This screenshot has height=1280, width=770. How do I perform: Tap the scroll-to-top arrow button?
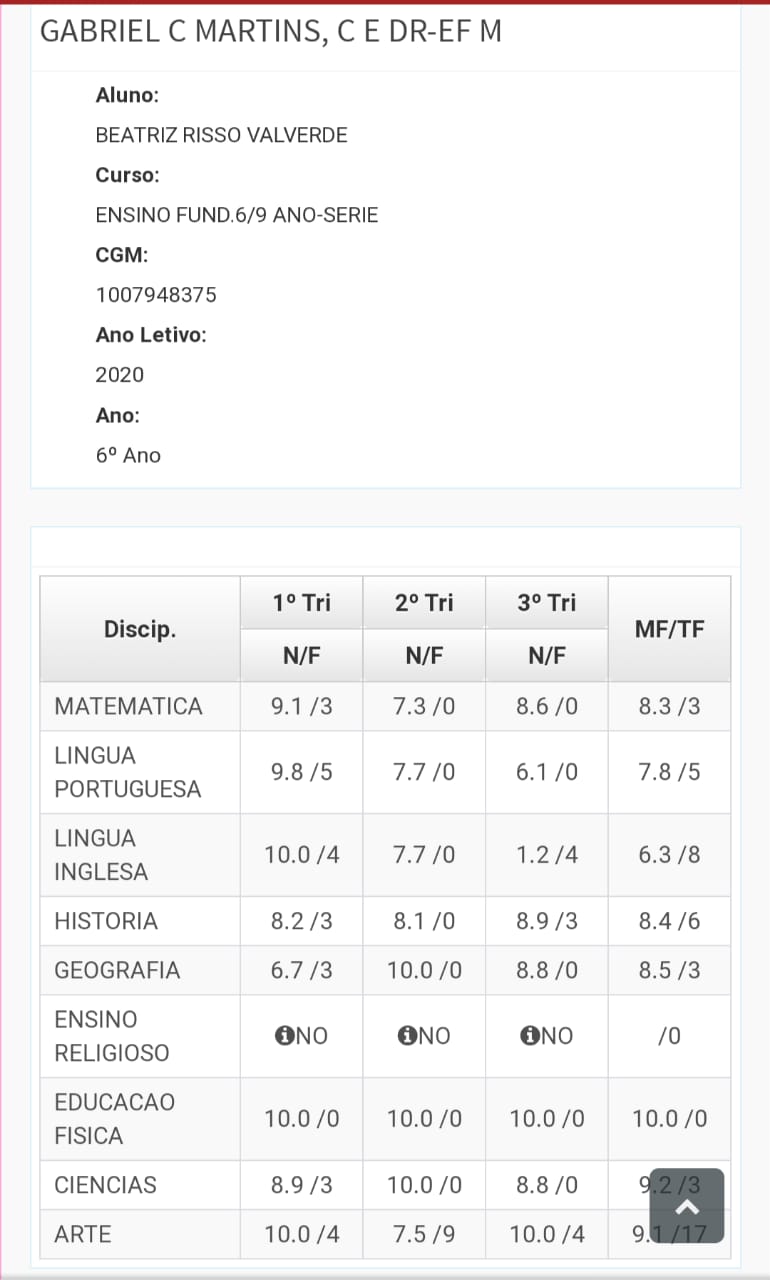[686, 1205]
